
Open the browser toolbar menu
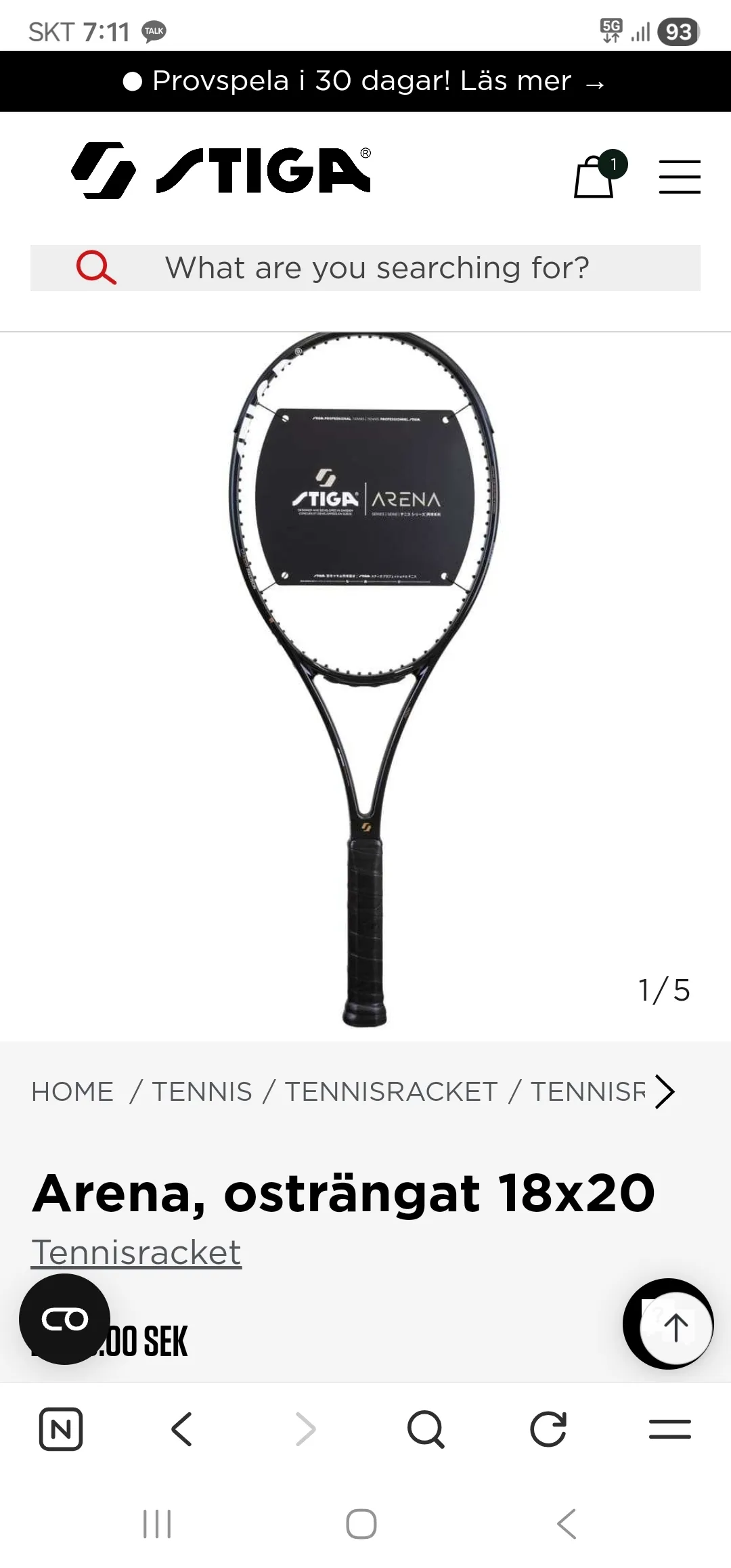pos(670,1429)
